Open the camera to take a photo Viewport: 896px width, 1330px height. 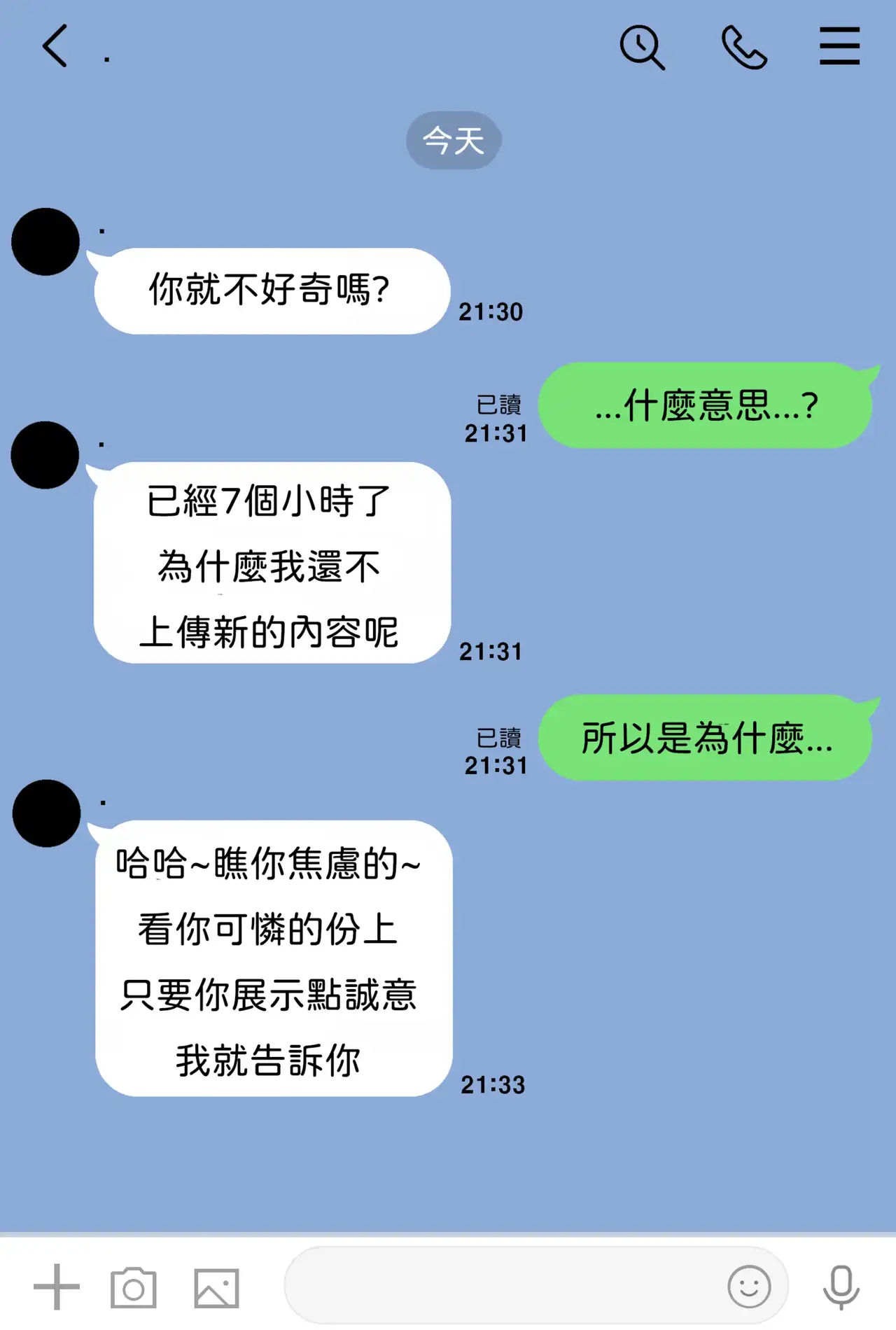pos(133,1287)
